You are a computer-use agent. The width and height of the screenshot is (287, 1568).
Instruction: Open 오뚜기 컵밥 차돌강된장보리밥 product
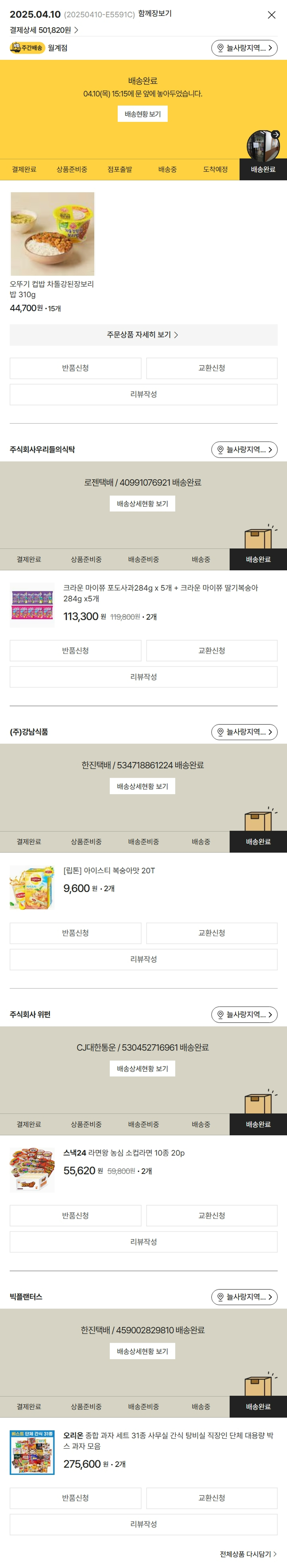(52, 234)
